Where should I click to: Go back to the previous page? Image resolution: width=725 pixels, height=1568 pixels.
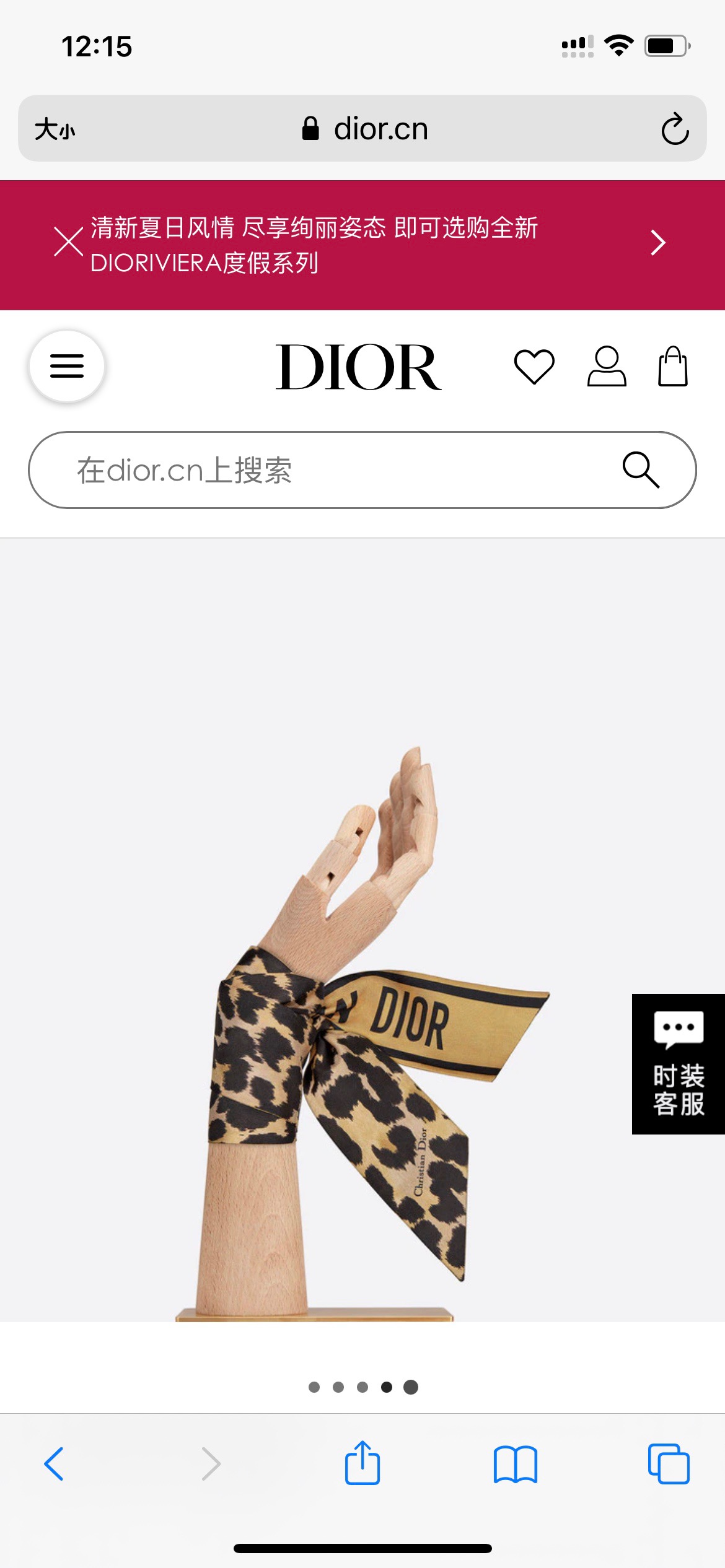pos(54,1464)
